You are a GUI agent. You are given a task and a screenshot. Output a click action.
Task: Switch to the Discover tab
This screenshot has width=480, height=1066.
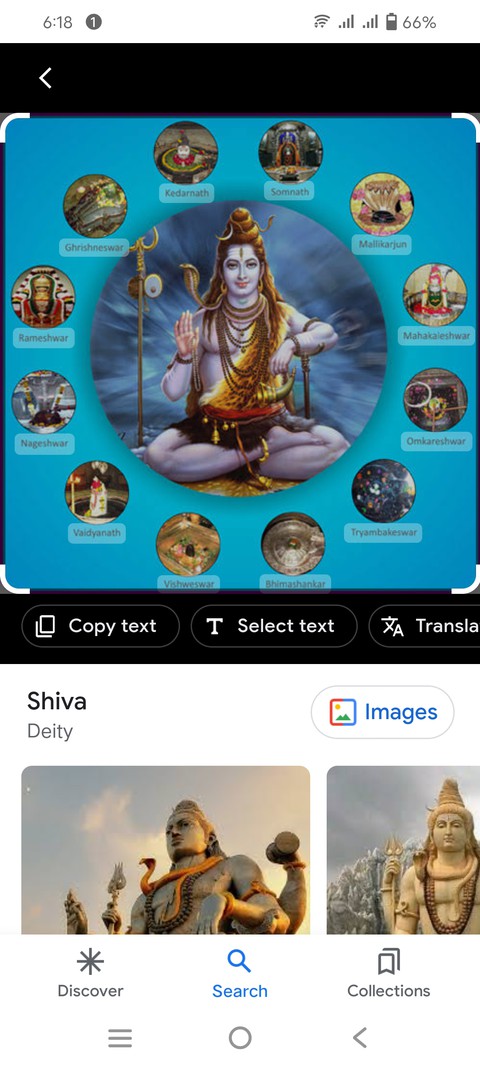[90, 975]
